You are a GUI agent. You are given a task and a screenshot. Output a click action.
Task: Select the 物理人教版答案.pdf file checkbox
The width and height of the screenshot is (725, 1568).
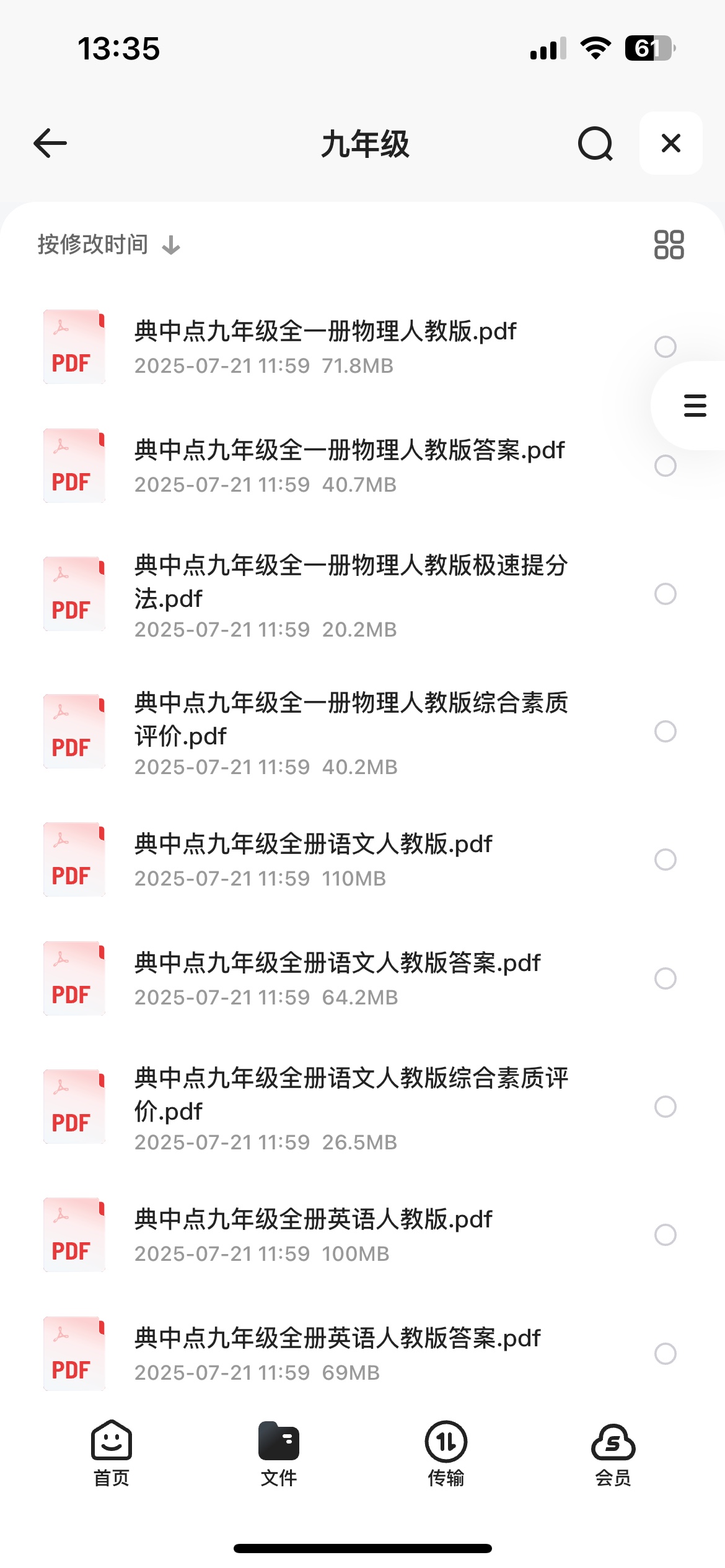tap(665, 466)
